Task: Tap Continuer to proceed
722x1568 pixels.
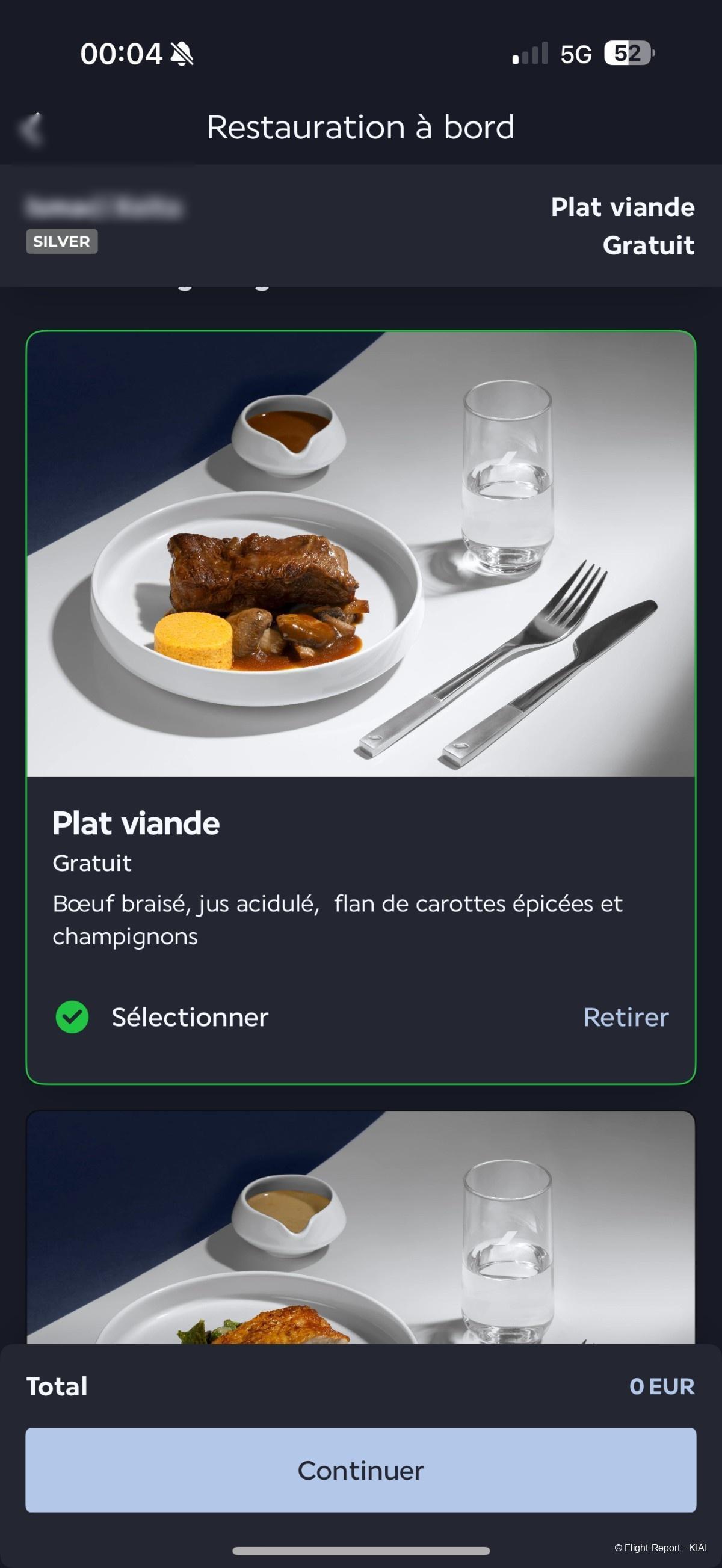Action: point(360,1470)
